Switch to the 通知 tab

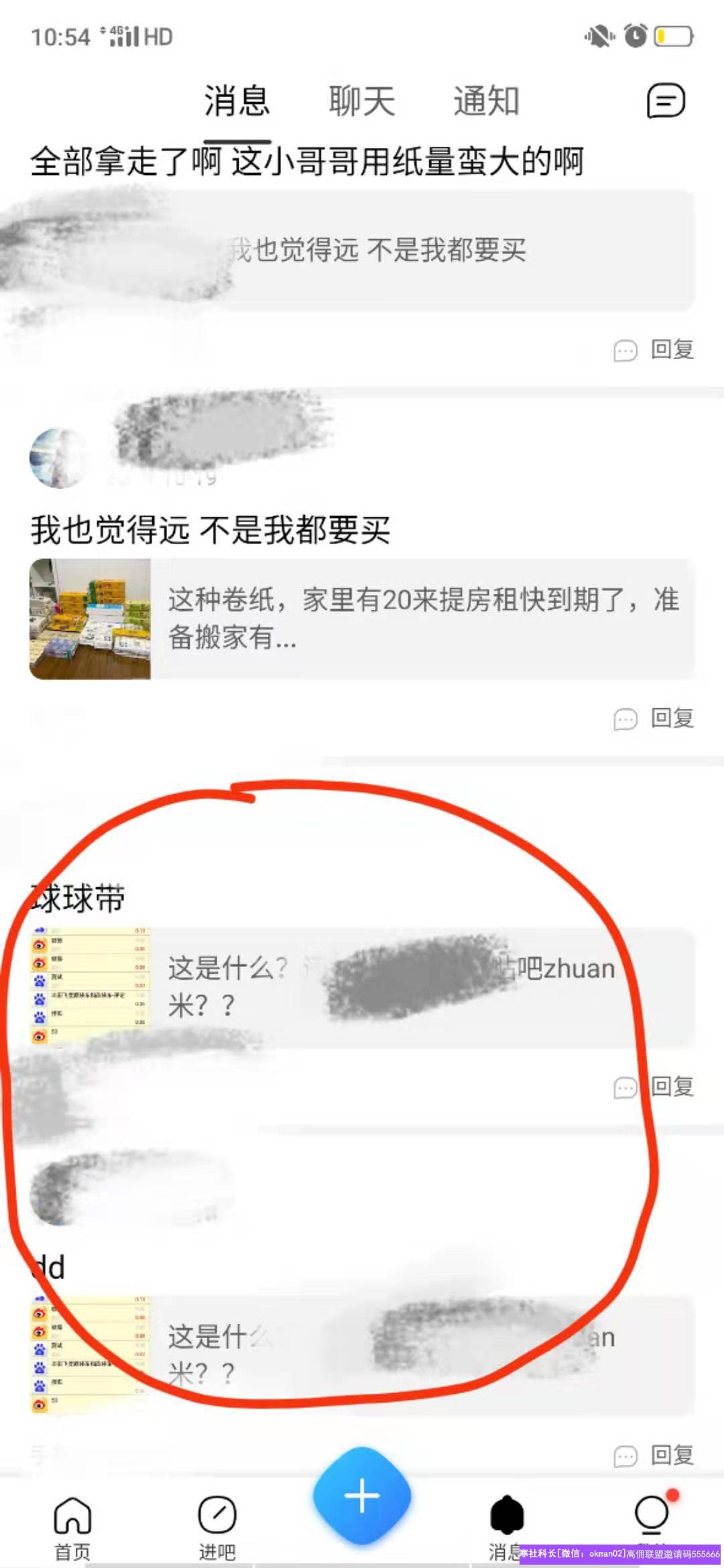click(x=486, y=101)
